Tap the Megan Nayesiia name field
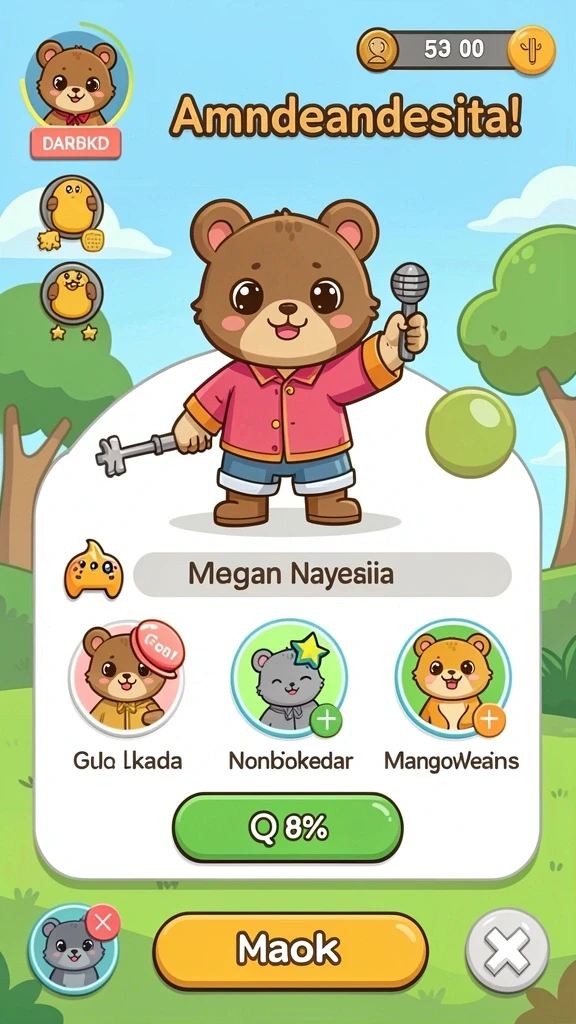This screenshot has height=1024, width=576. pyautogui.click(x=323, y=575)
